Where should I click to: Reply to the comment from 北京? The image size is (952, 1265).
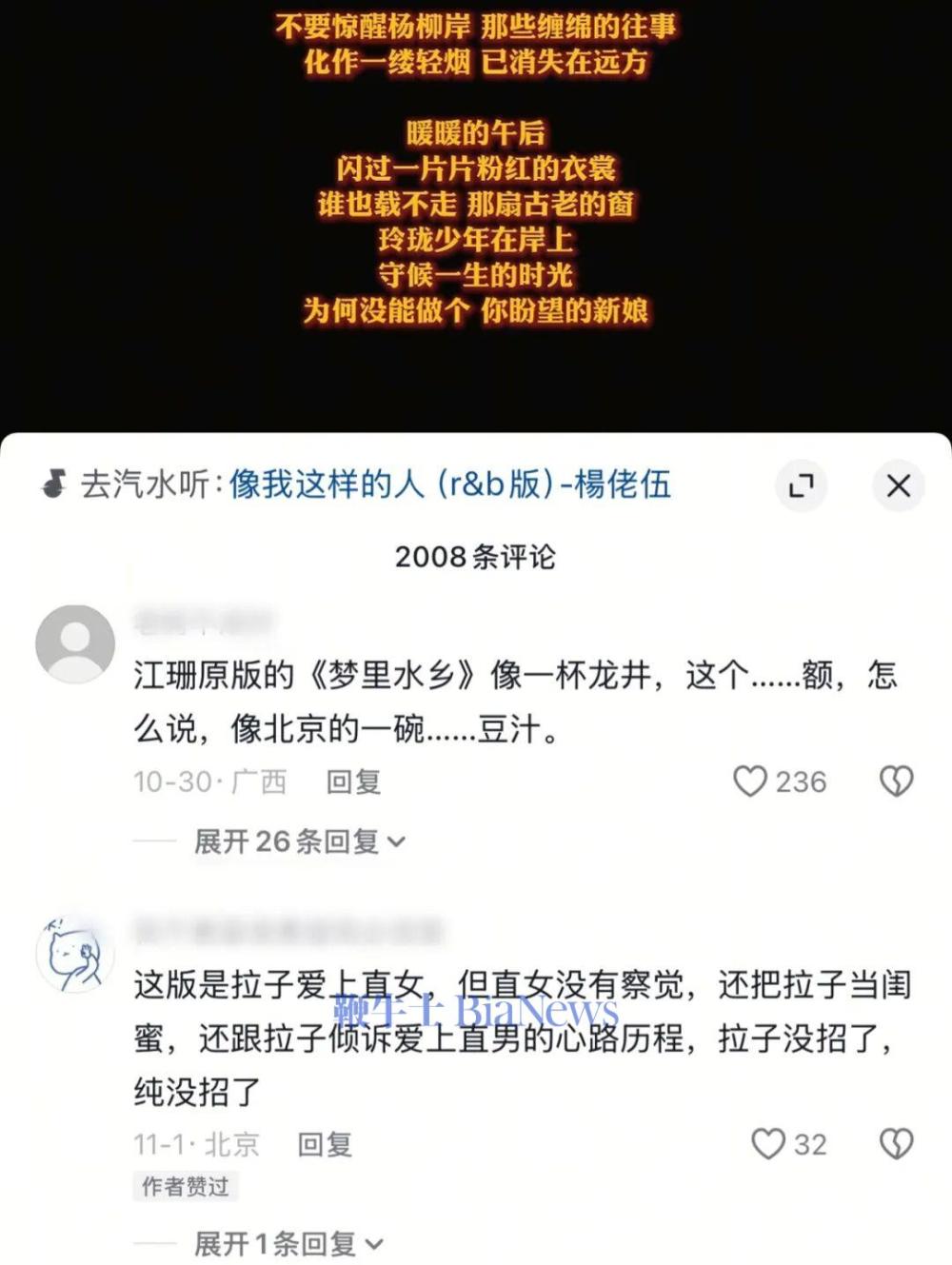(x=325, y=1144)
